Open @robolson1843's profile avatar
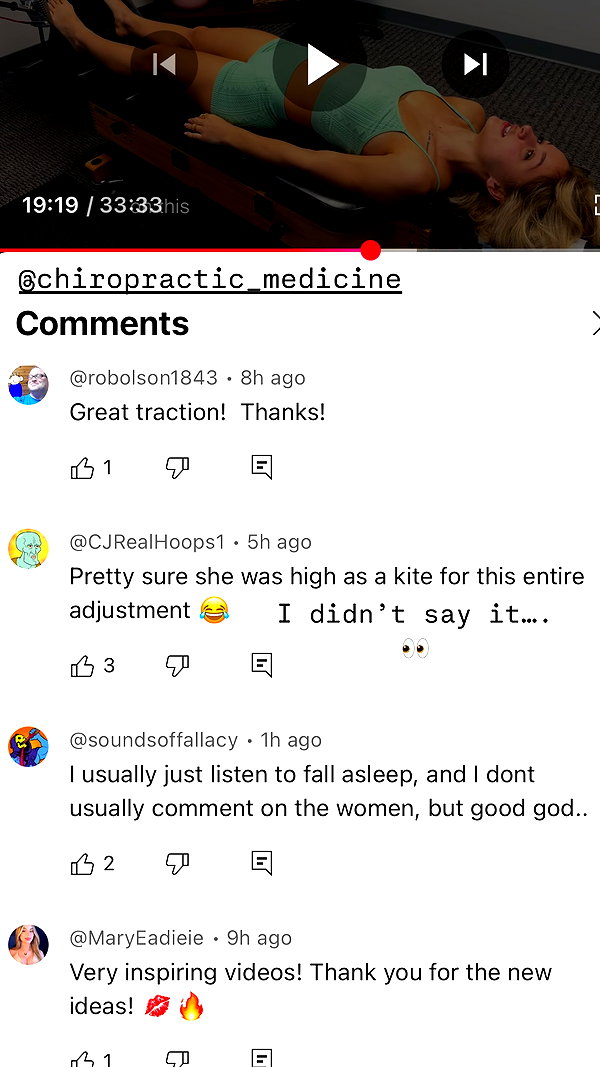 tap(29, 385)
